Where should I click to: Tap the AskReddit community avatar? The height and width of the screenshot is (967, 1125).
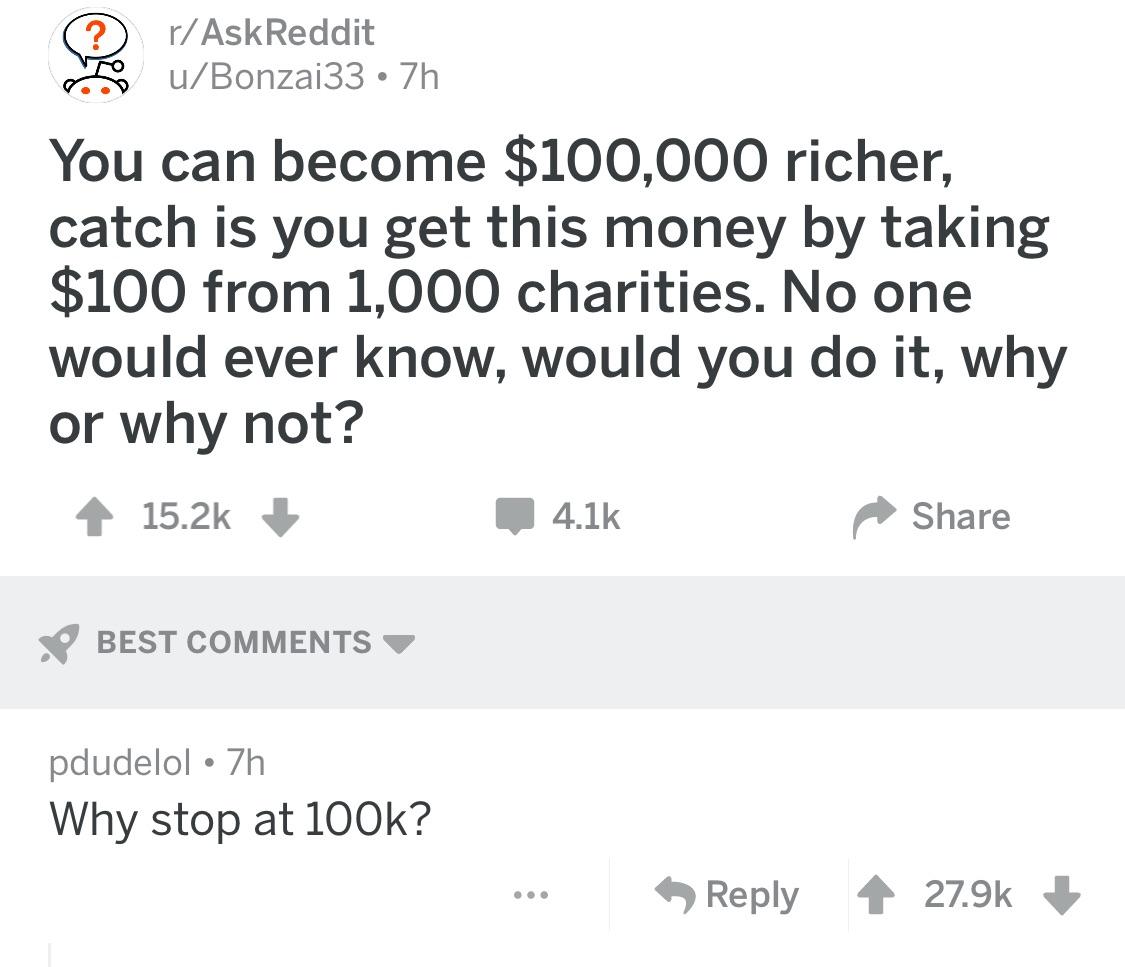click(x=95, y=55)
